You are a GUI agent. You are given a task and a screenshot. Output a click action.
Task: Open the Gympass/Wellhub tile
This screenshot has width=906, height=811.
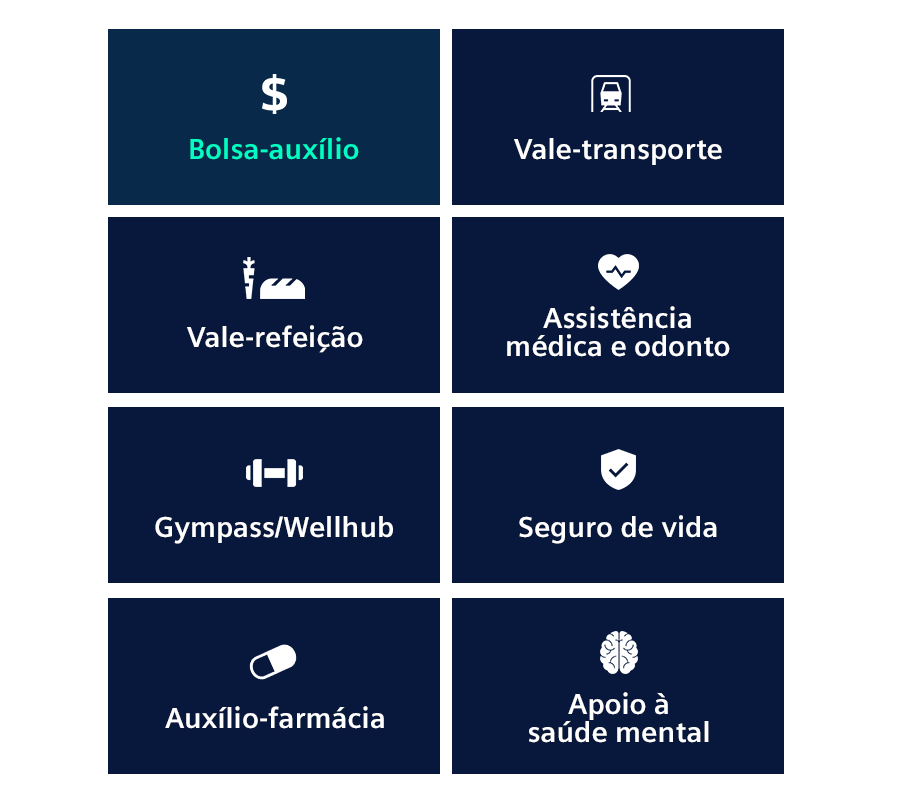pos(273,496)
